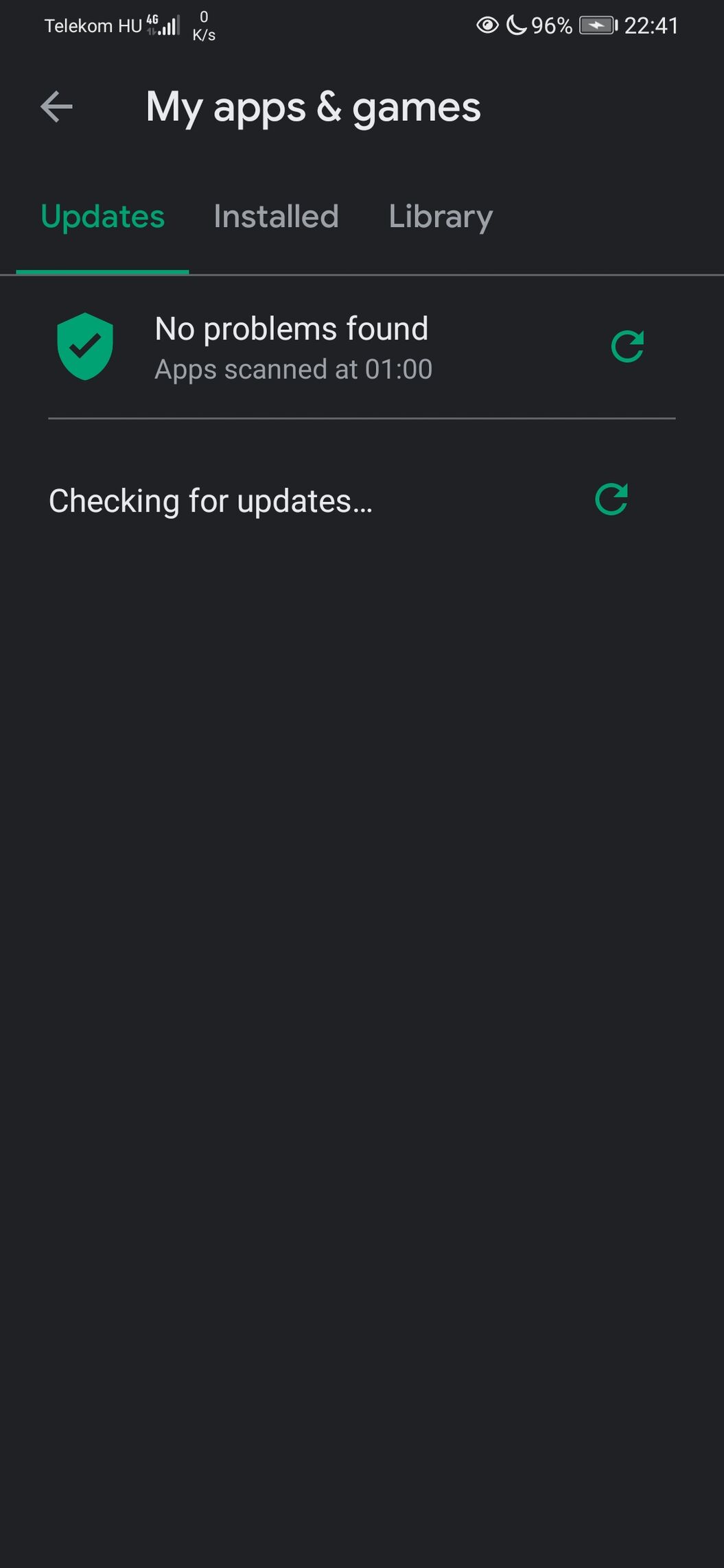The image size is (724, 1568).
Task: Rescan apps with Play Protect refresh icon
Action: [x=627, y=346]
